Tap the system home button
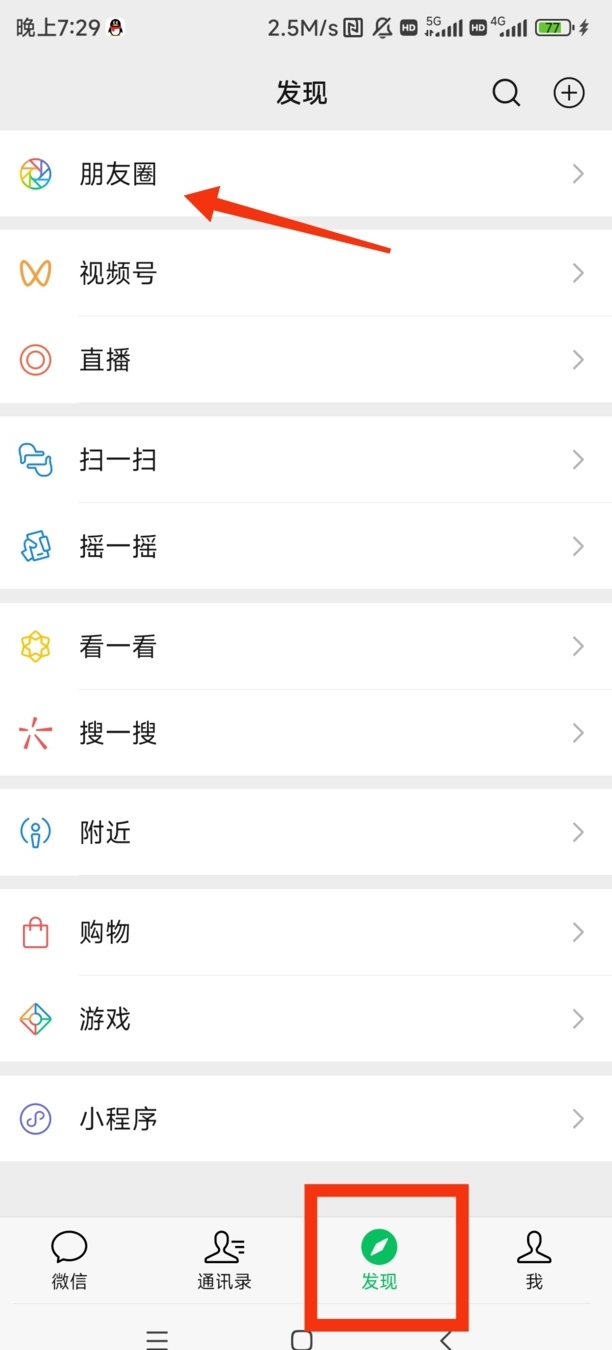Screen dimensions: 612x1350 pyautogui.click(x=301, y=1339)
